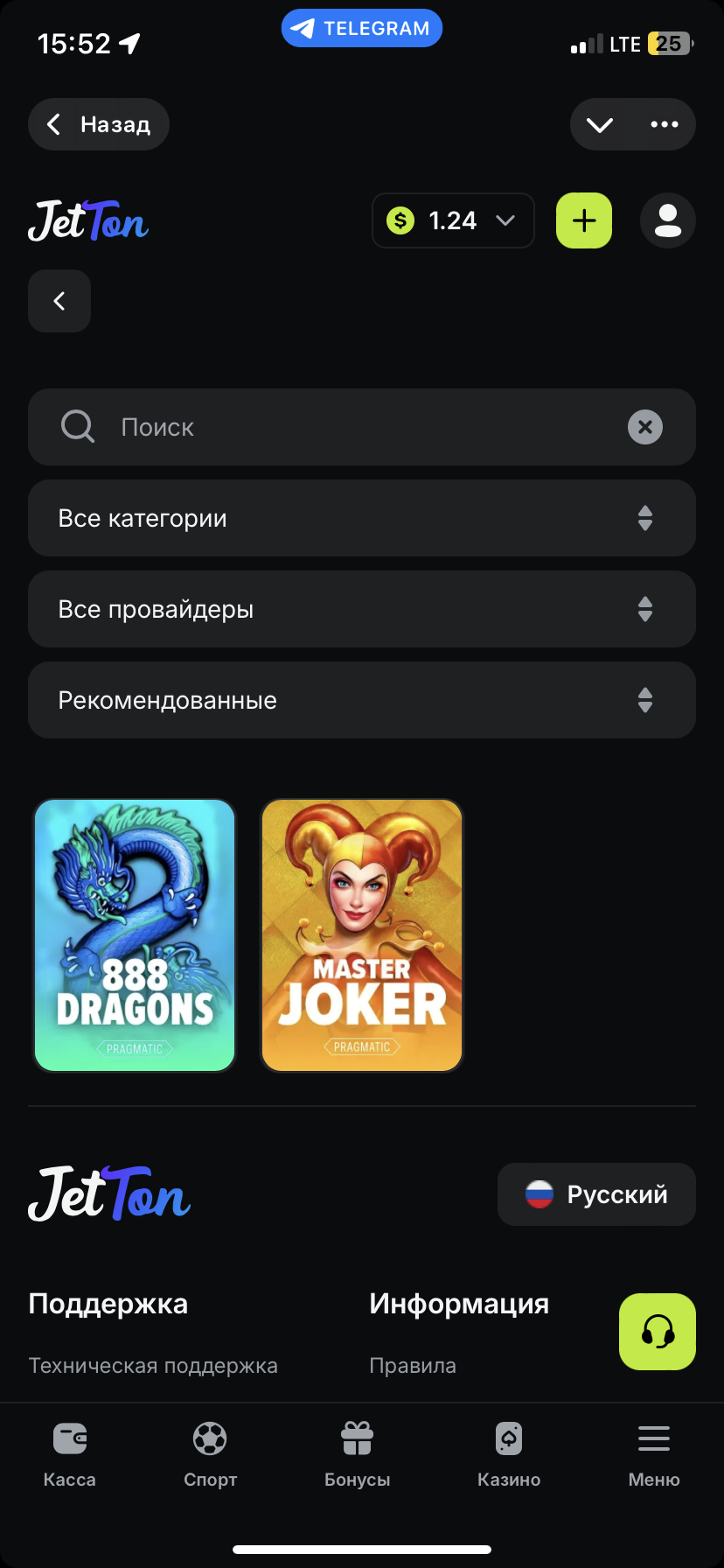Viewport: 724px width, 1568px height.
Task: Go back using the small arrow button
Action: click(x=59, y=301)
